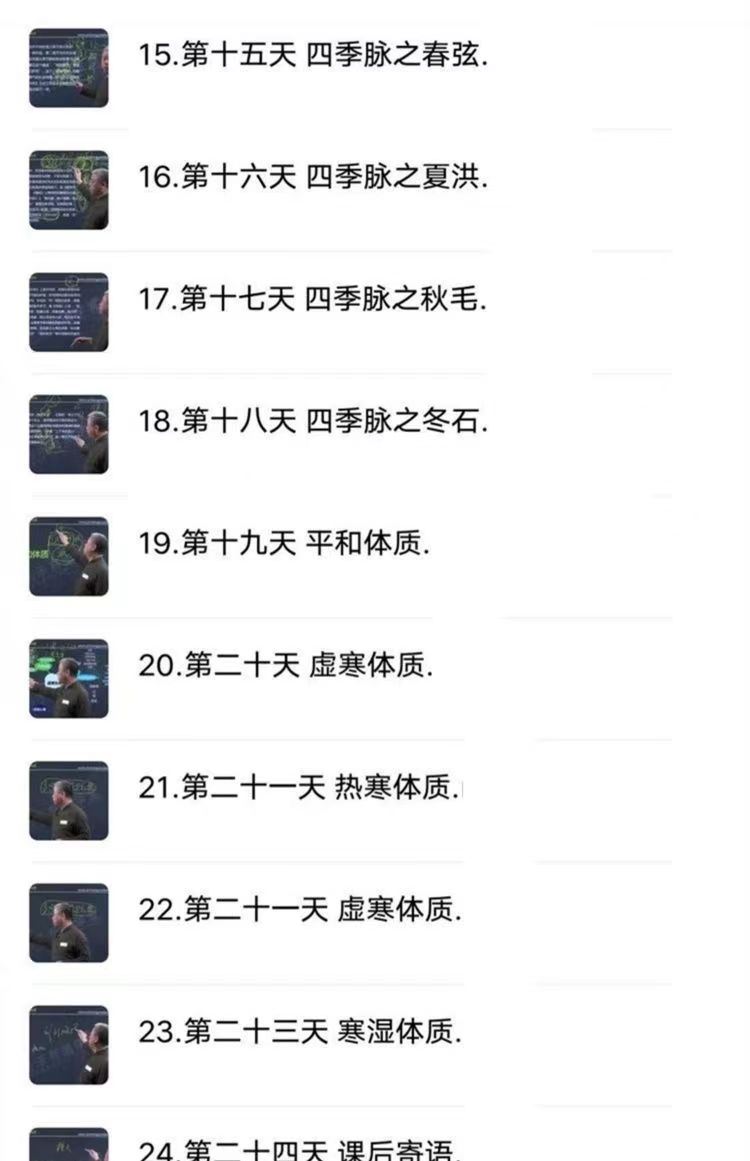750x1161 pixels.
Task: Select item 22 第二十一天 虚寒体质
Action: point(300,910)
